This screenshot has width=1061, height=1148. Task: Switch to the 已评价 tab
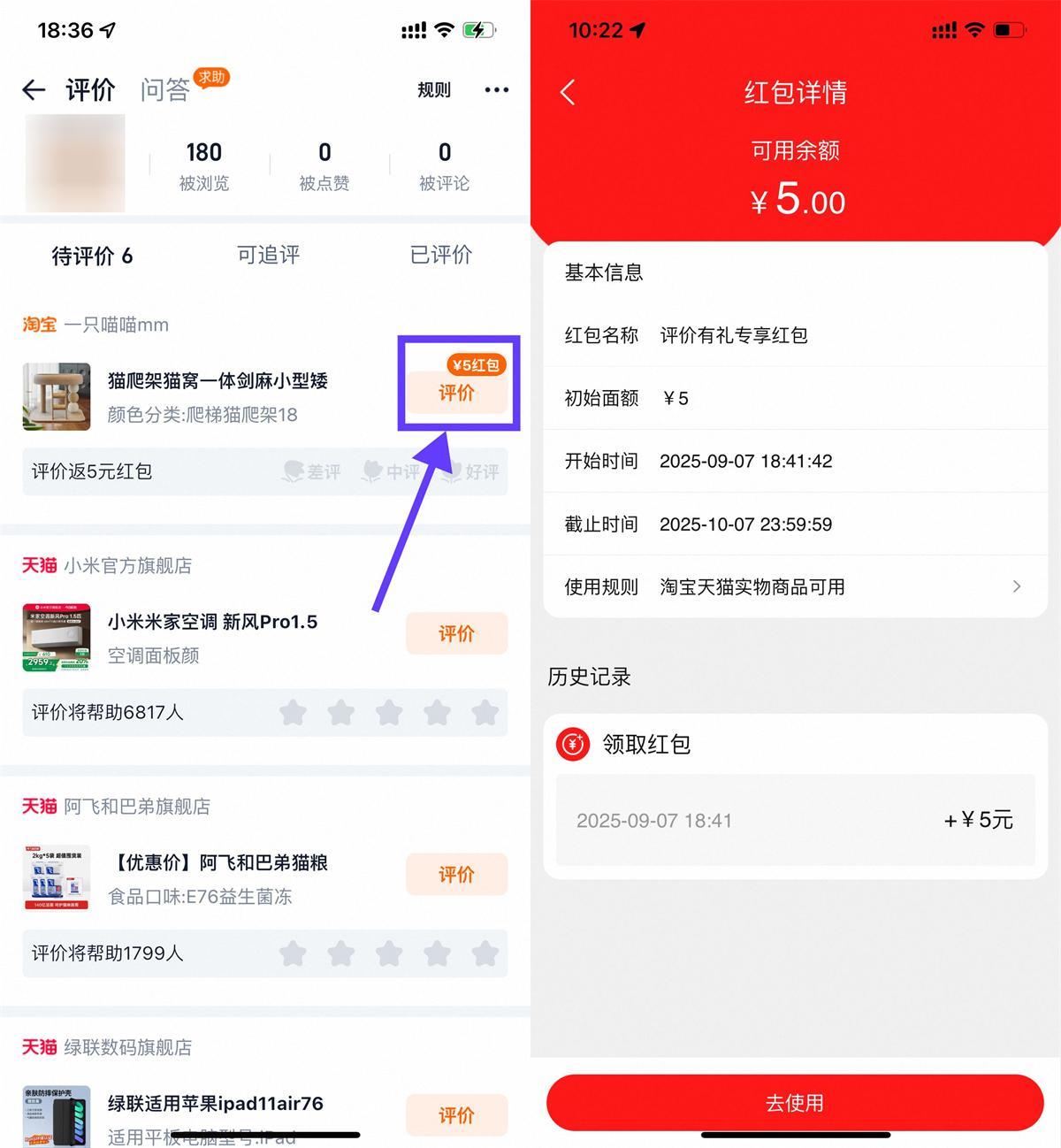(x=441, y=255)
